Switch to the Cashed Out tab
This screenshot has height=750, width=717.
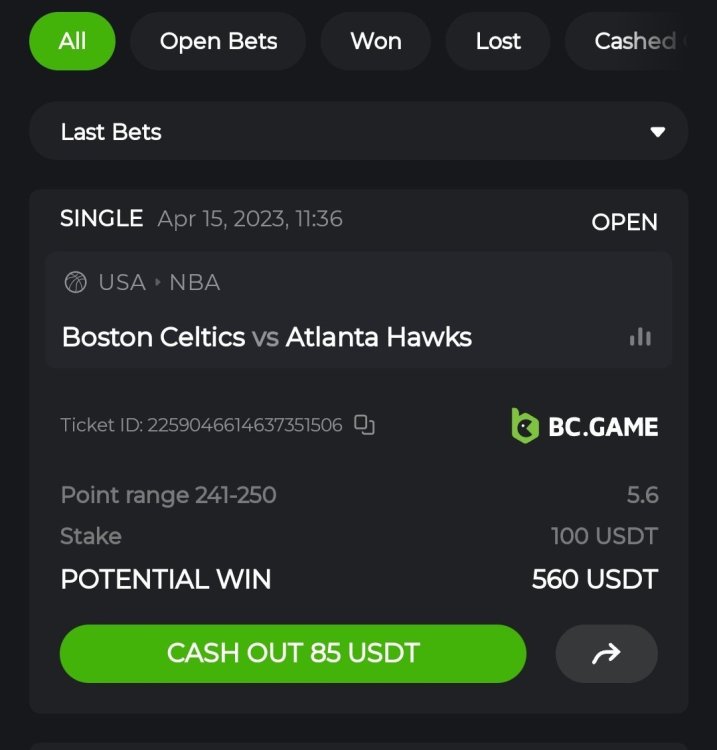(640, 41)
